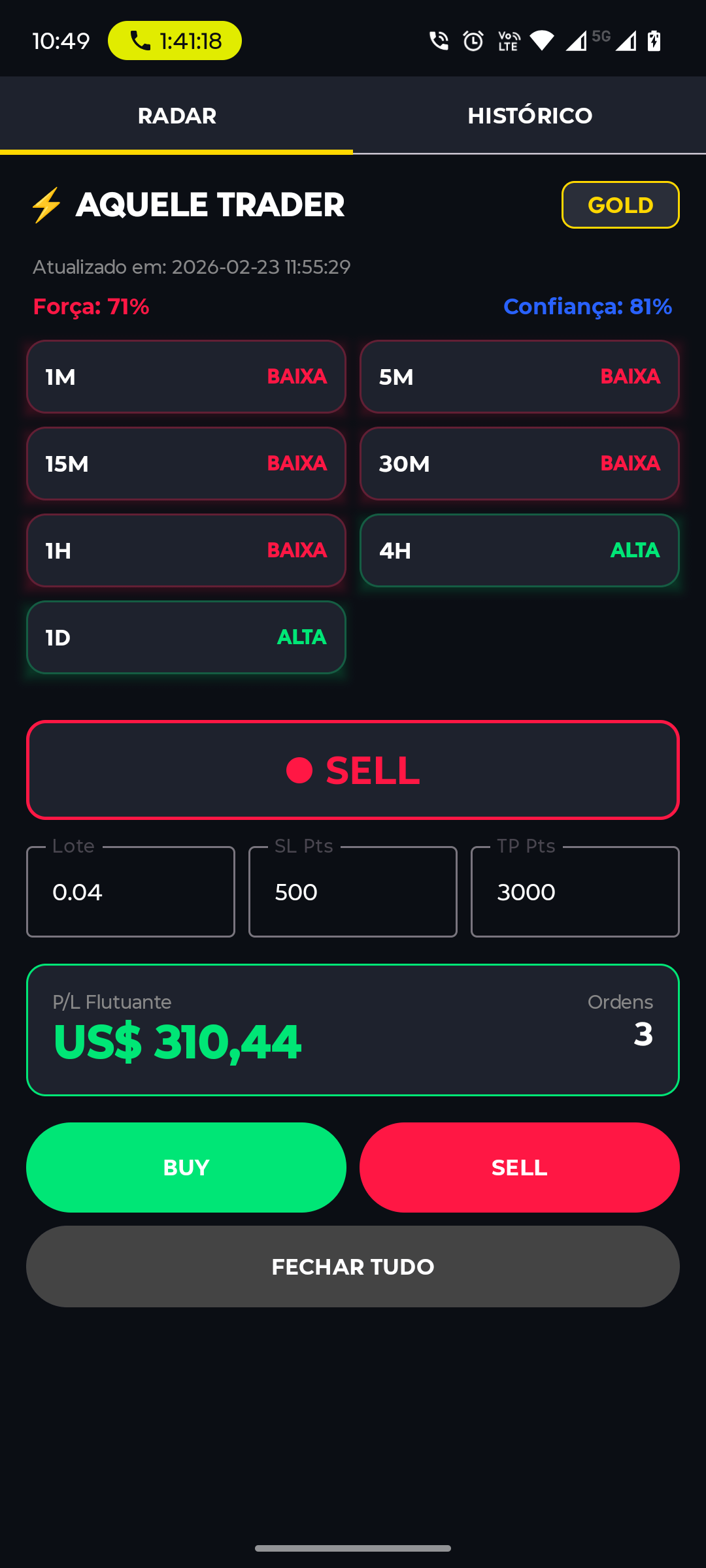Screen dimensions: 706x1568
Task: Place a BUY order
Action: click(x=186, y=1168)
